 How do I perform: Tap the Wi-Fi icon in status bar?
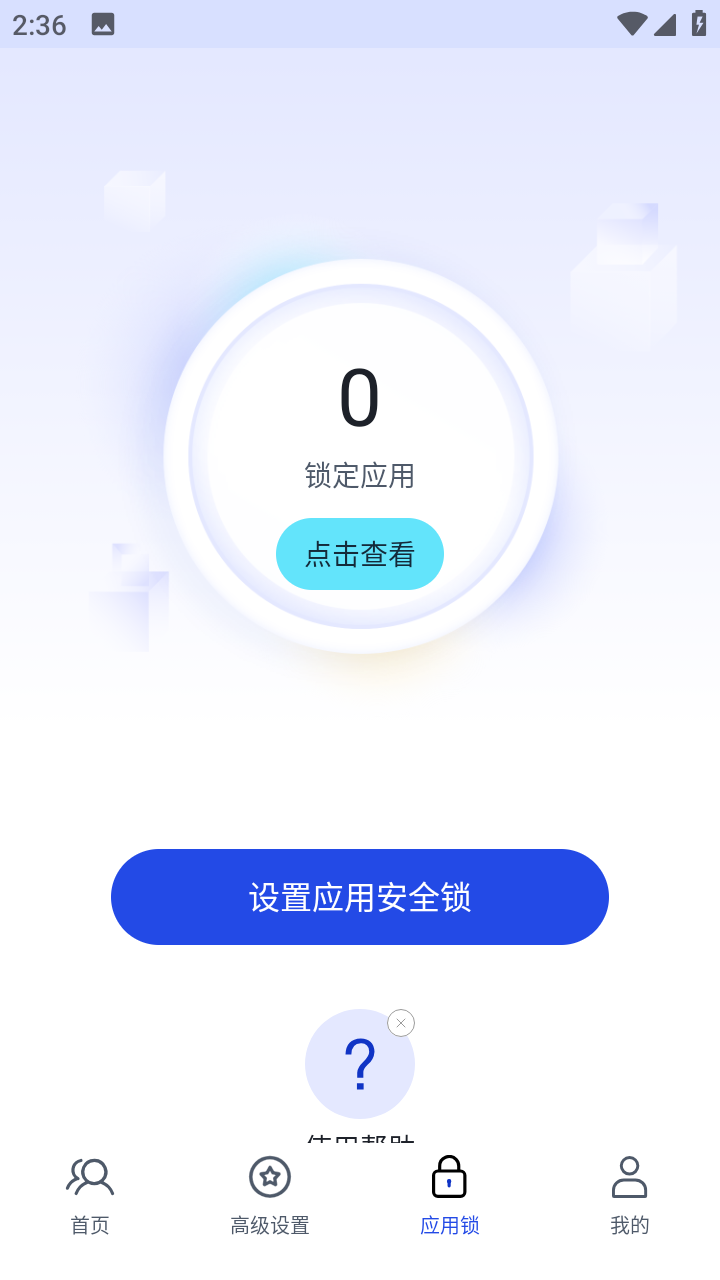[632, 22]
